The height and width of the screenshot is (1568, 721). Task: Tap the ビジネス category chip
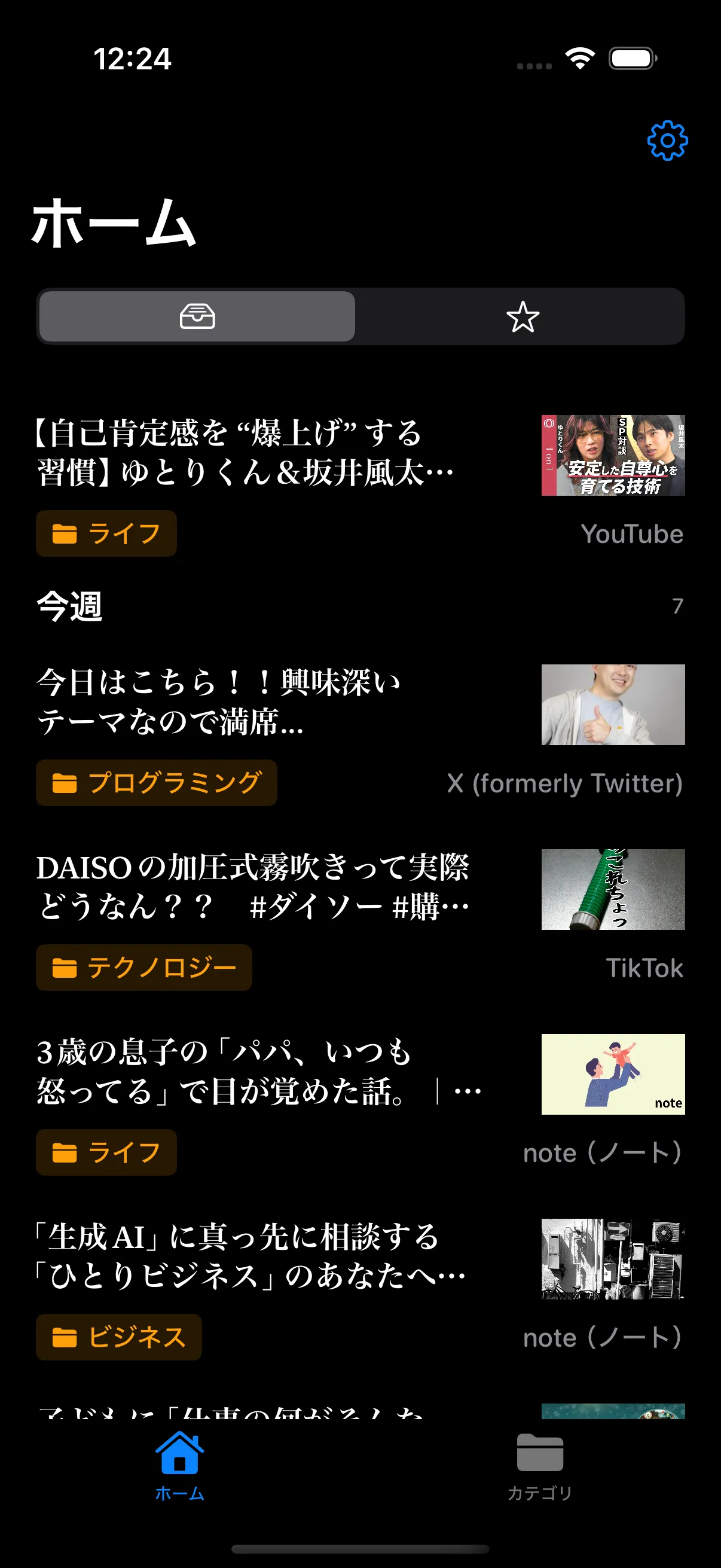tap(118, 1337)
